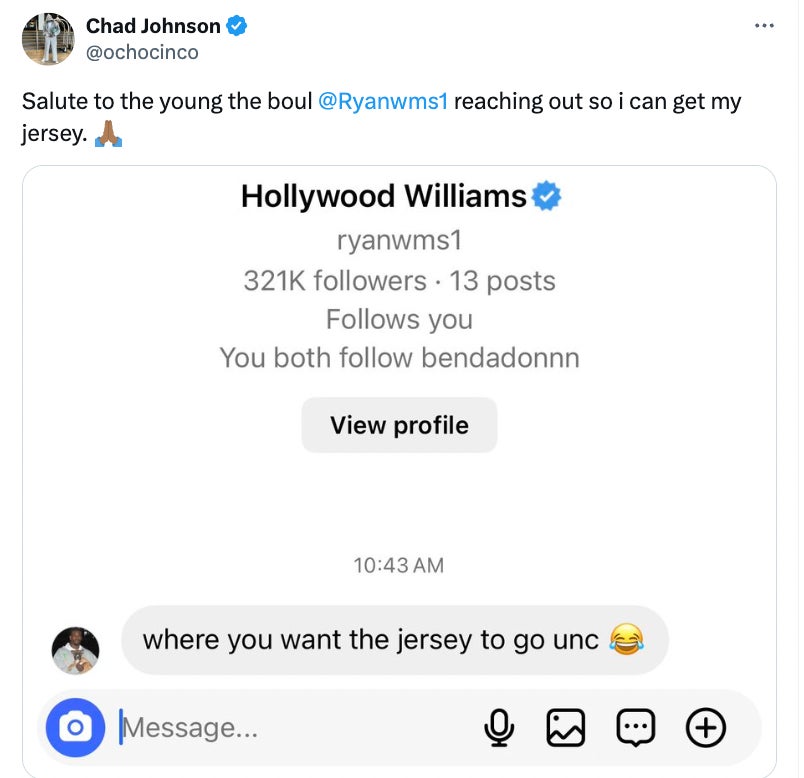This screenshot has height=778, width=804.
Task: Open the attached screenshot image in the tweet
Action: (x=399, y=470)
